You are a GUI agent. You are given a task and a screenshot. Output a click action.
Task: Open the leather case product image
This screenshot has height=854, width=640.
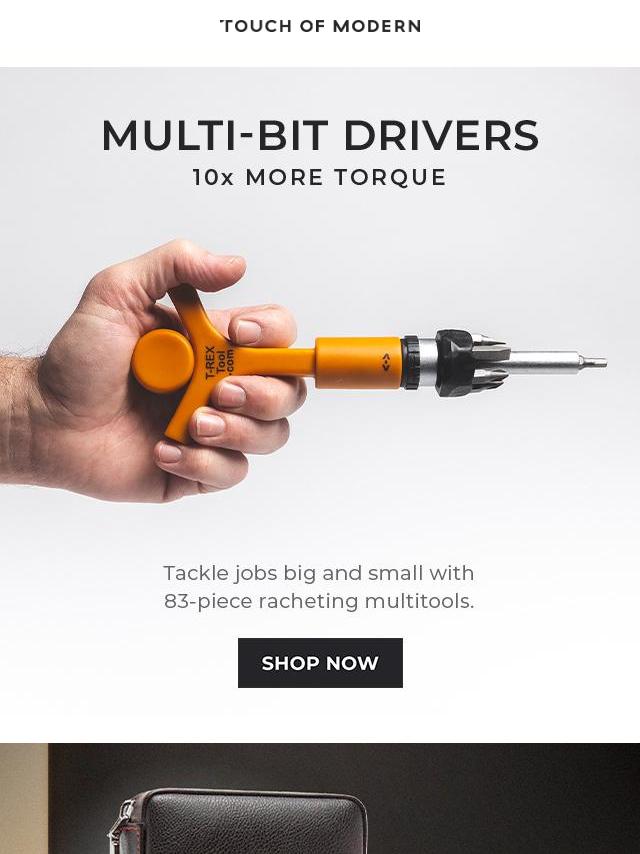pyautogui.click(x=320, y=800)
